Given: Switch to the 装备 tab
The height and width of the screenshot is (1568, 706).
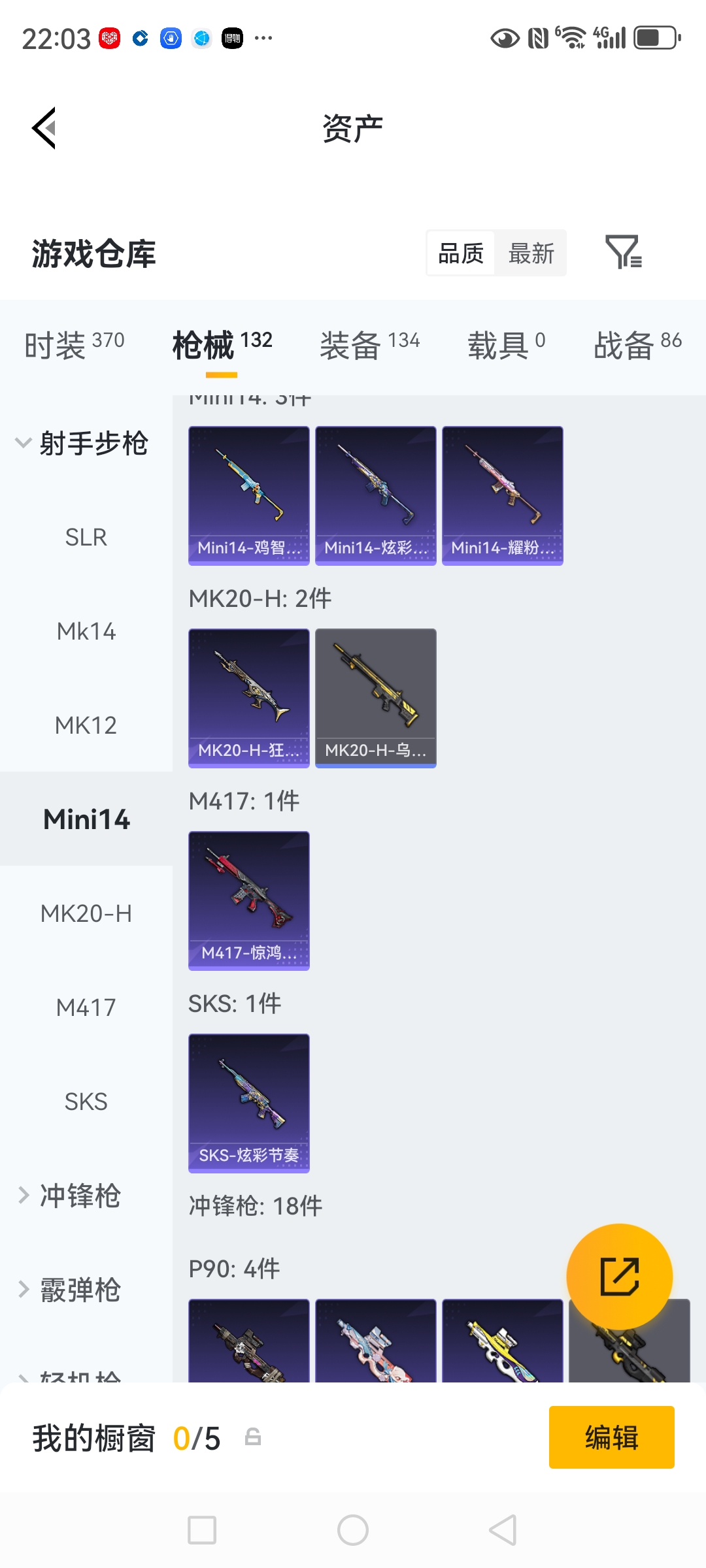Looking at the screenshot, I should coord(369,344).
